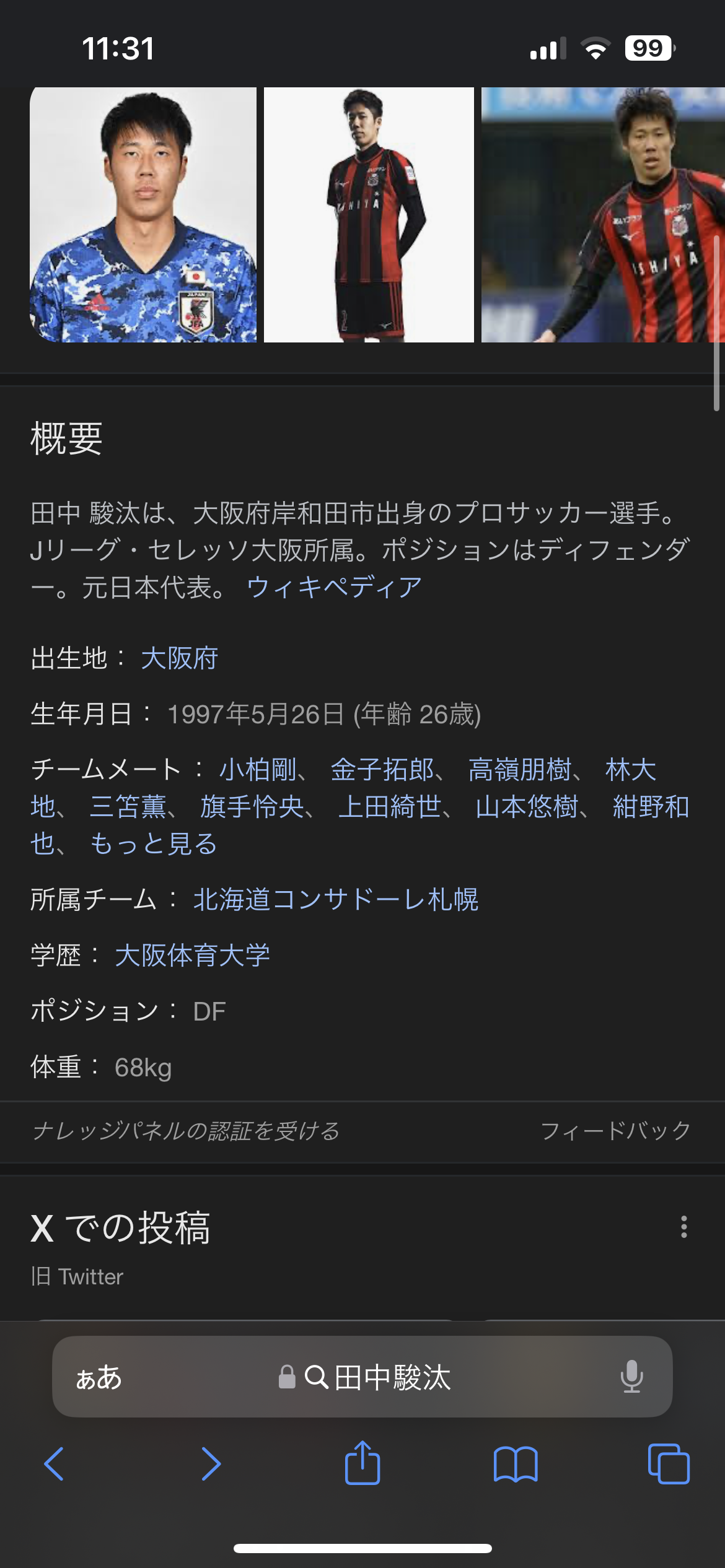This screenshot has height=1568, width=725.
Task: Open 大阪府 birthplace link
Action: click(x=179, y=658)
